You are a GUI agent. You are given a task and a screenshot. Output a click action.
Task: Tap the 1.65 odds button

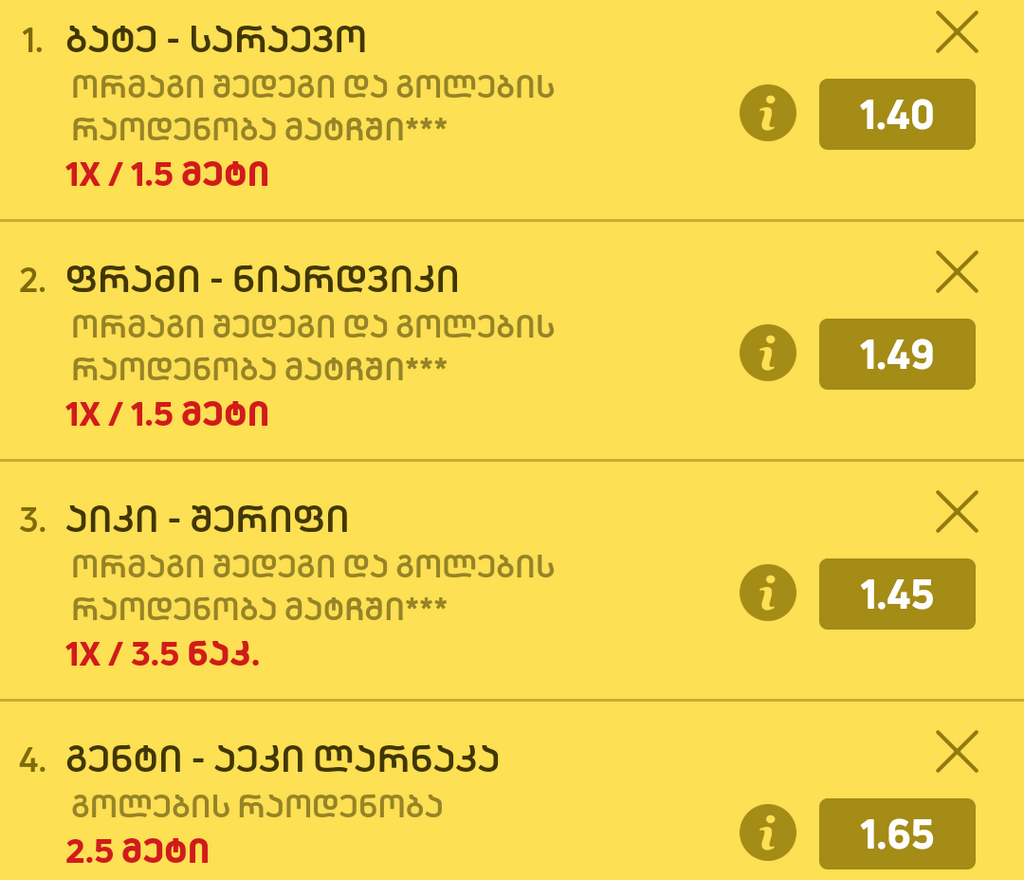click(x=897, y=834)
